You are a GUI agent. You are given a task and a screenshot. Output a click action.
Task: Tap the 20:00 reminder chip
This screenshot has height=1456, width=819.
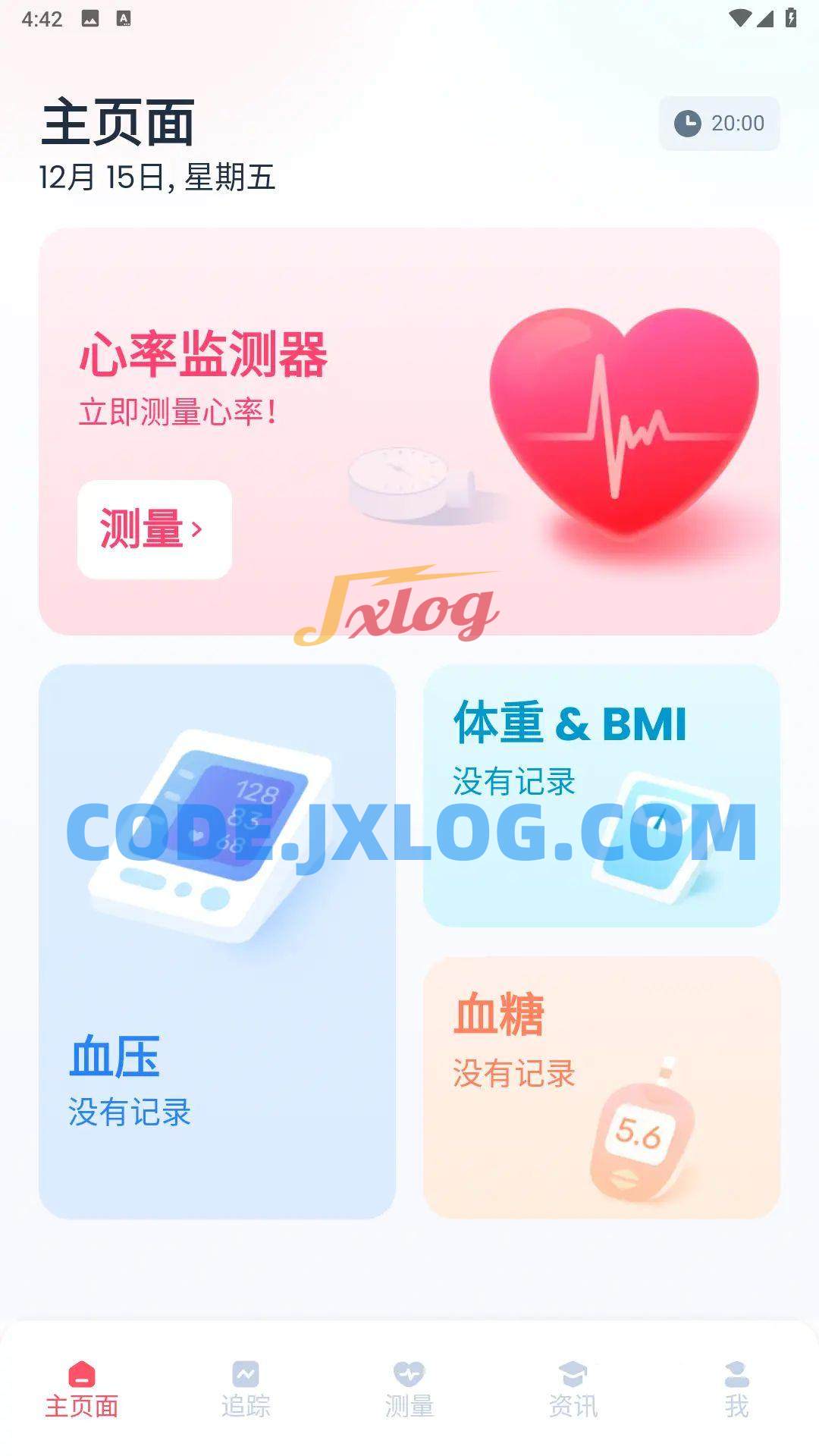[x=720, y=122]
